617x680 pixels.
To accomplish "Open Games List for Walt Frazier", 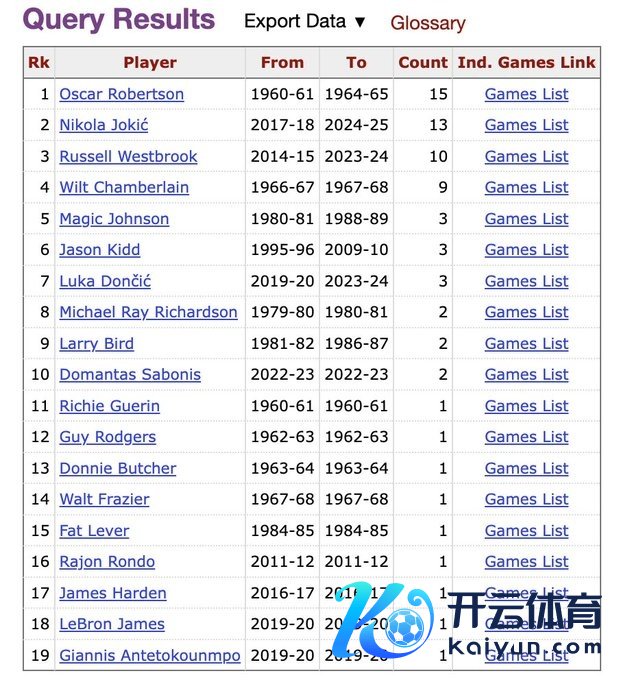I will (x=526, y=499).
